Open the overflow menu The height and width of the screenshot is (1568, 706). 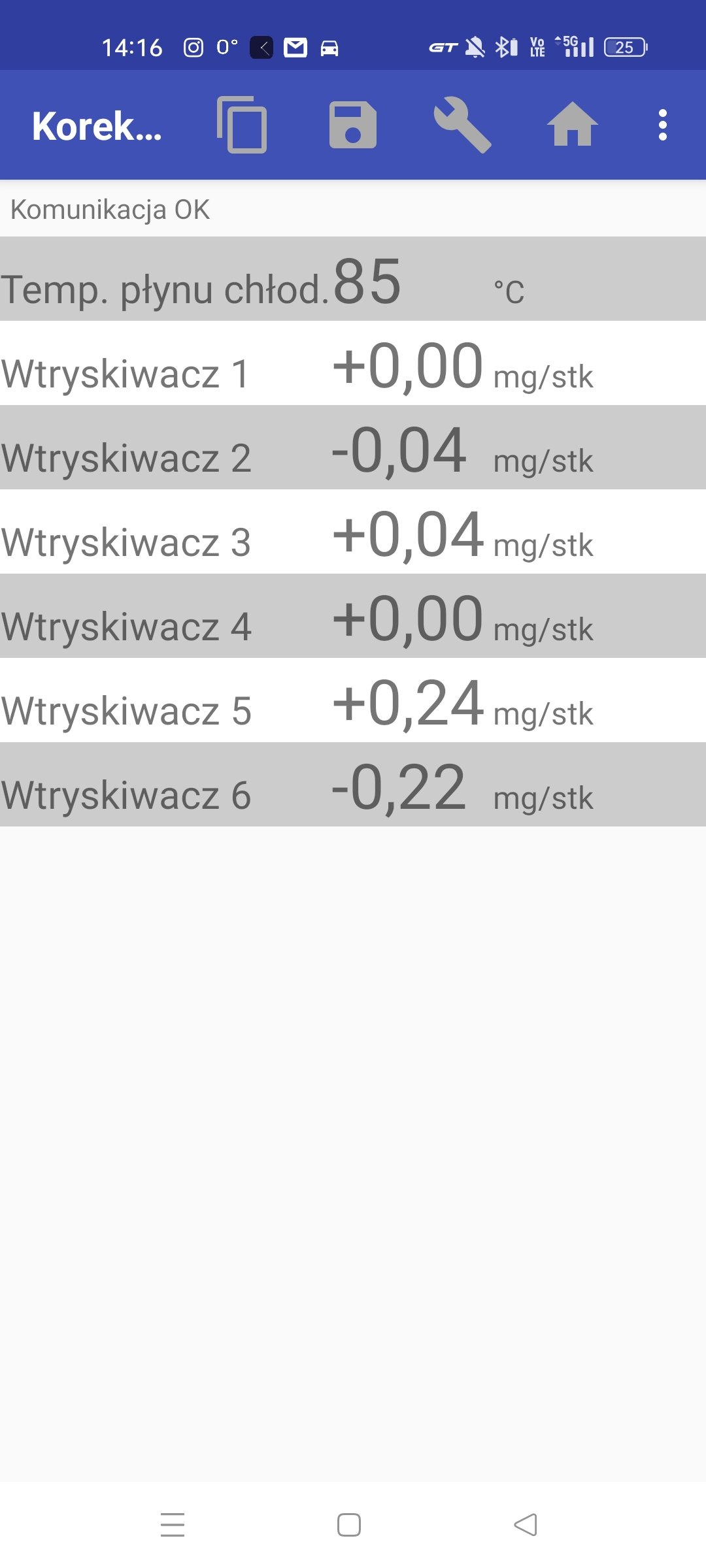pos(662,125)
